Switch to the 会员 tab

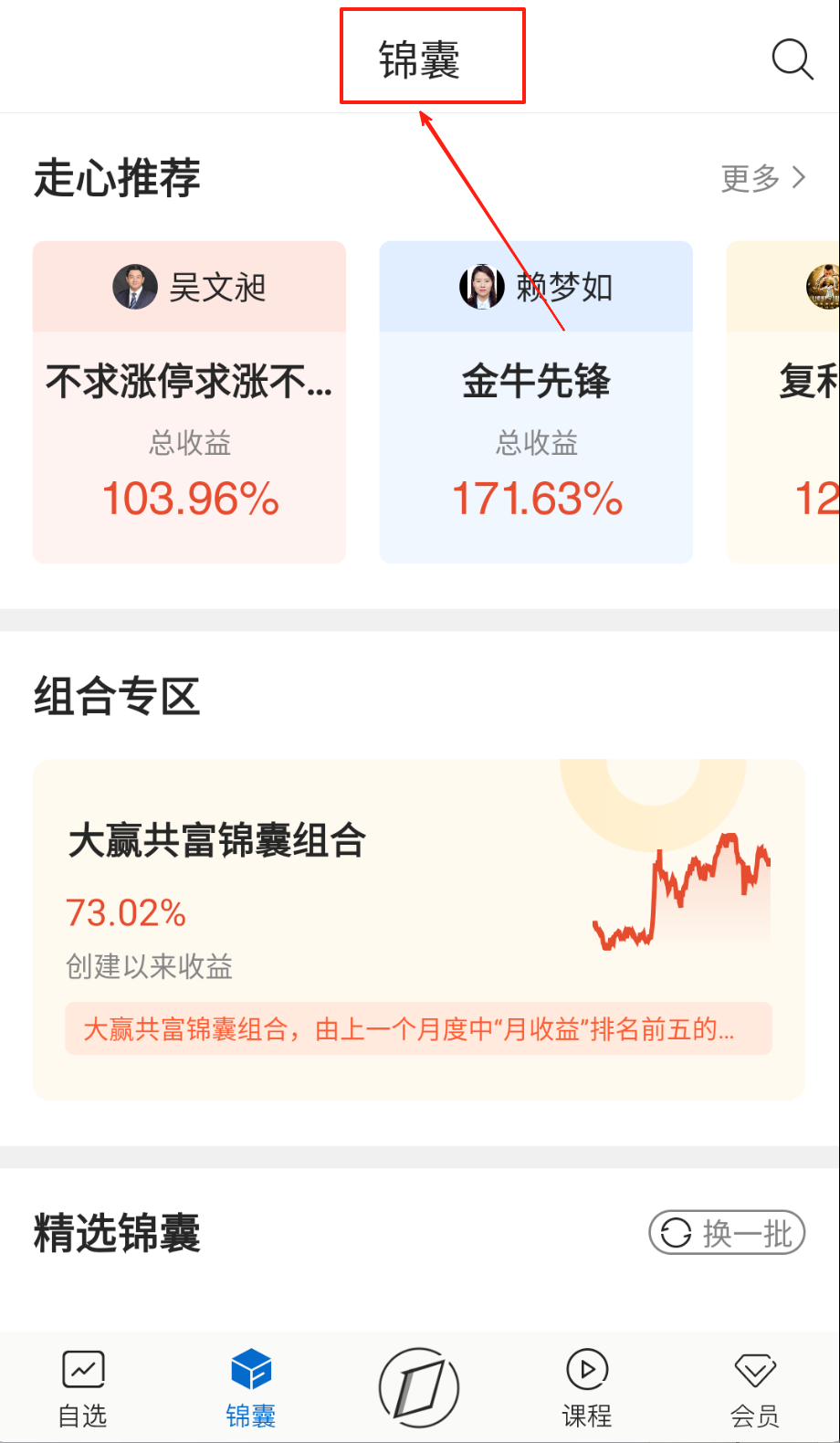pos(755,1388)
